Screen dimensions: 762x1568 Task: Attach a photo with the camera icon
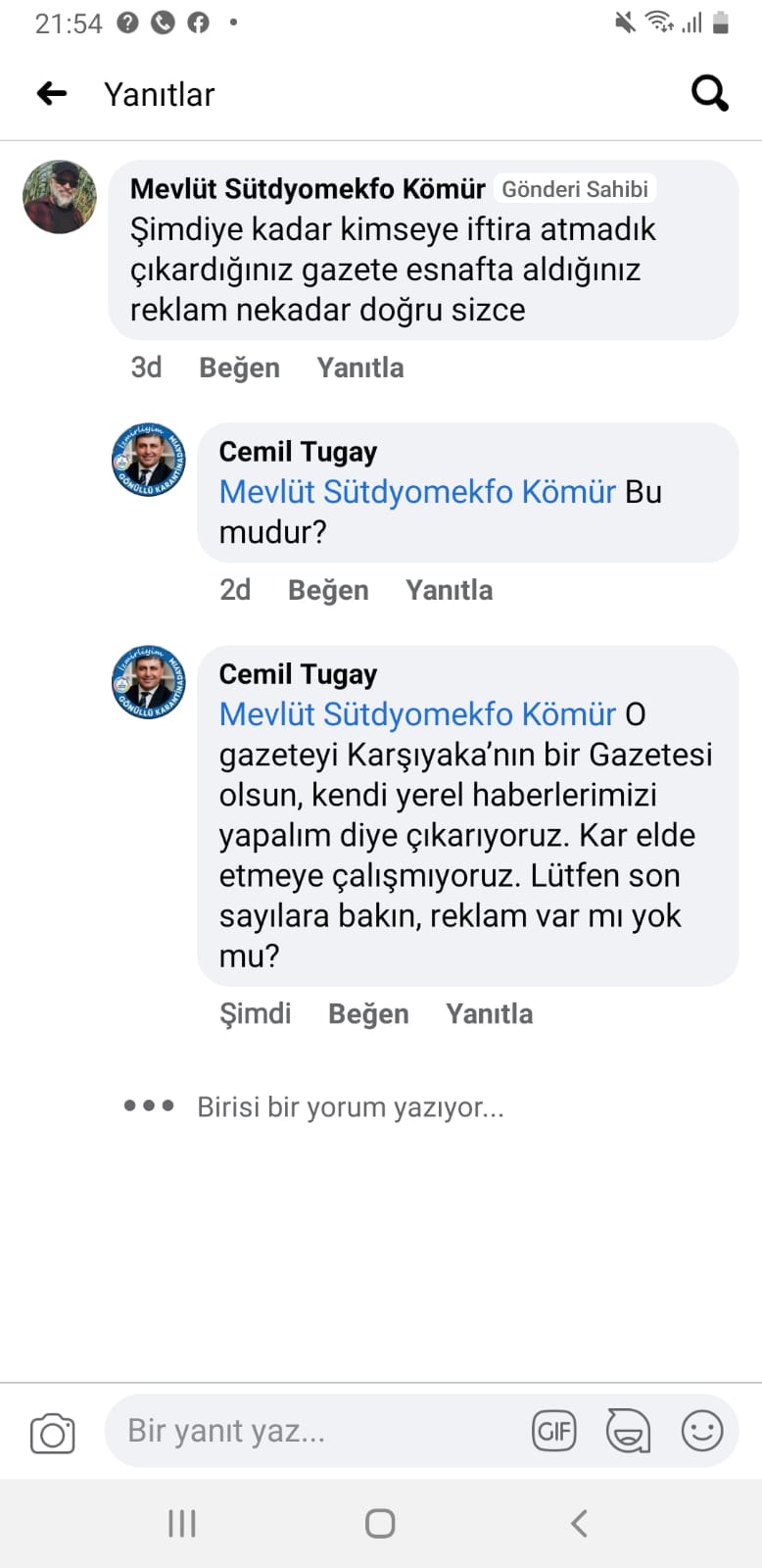point(53,1433)
